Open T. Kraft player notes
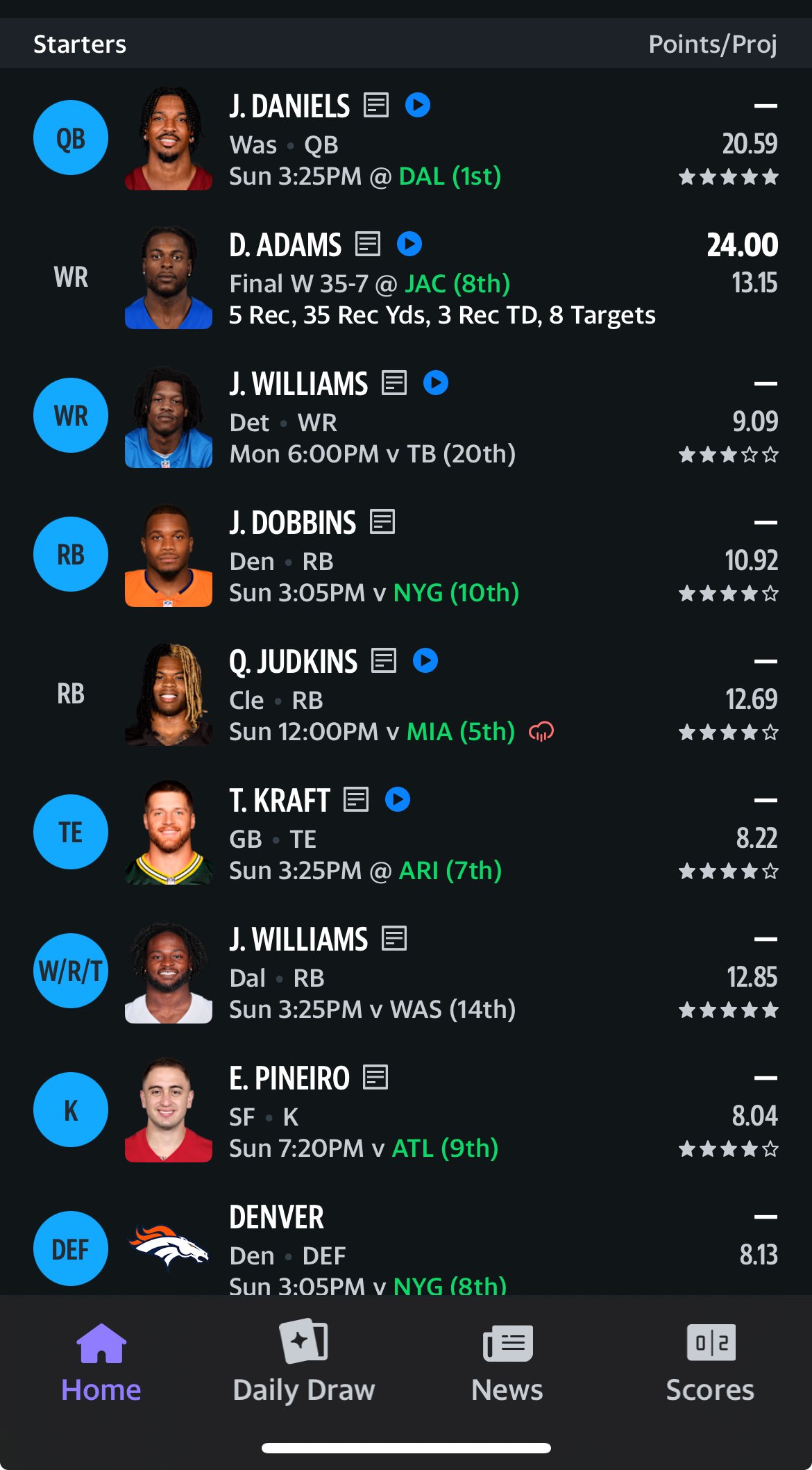Image resolution: width=812 pixels, height=1470 pixels. pyautogui.click(x=356, y=800)
